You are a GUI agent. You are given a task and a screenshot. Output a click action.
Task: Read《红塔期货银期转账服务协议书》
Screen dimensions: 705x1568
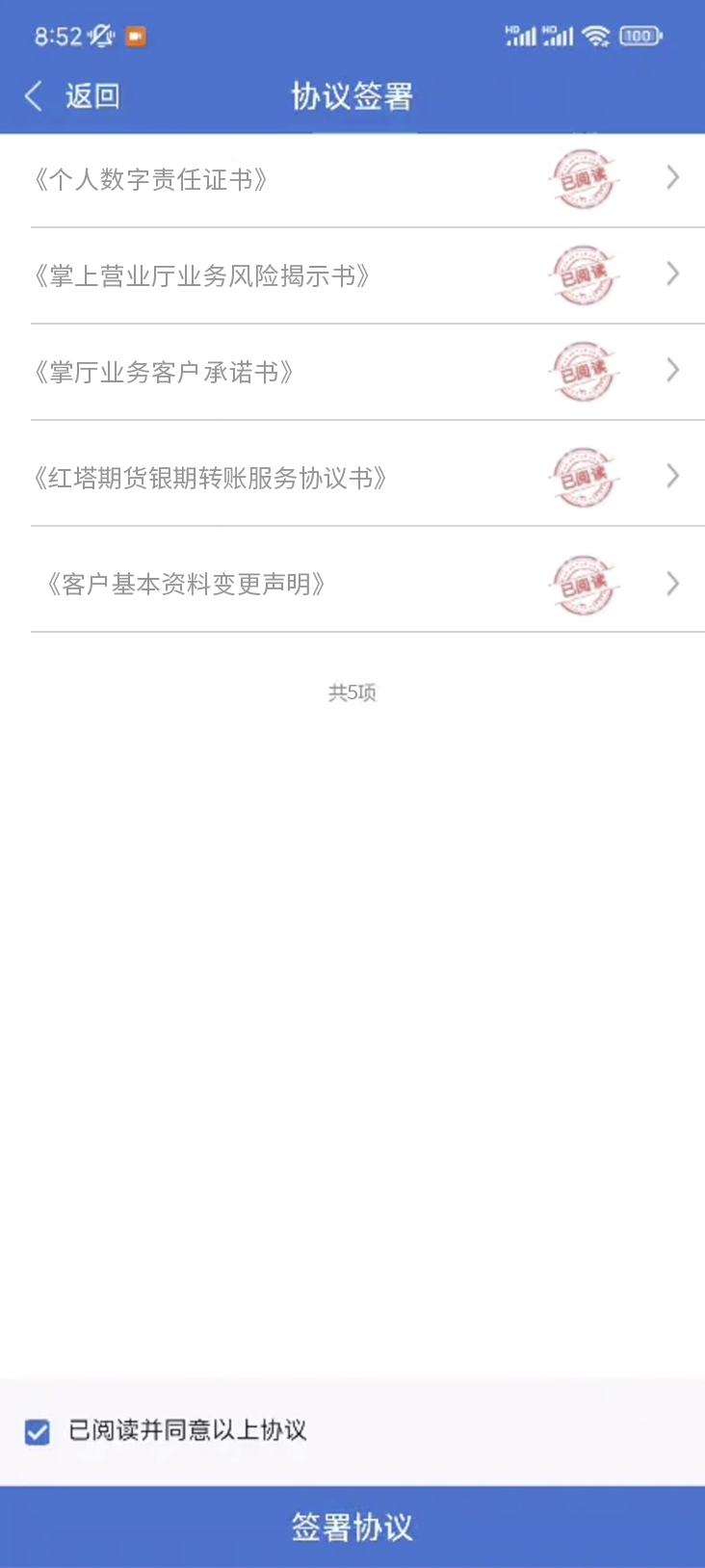click(210, 478)
